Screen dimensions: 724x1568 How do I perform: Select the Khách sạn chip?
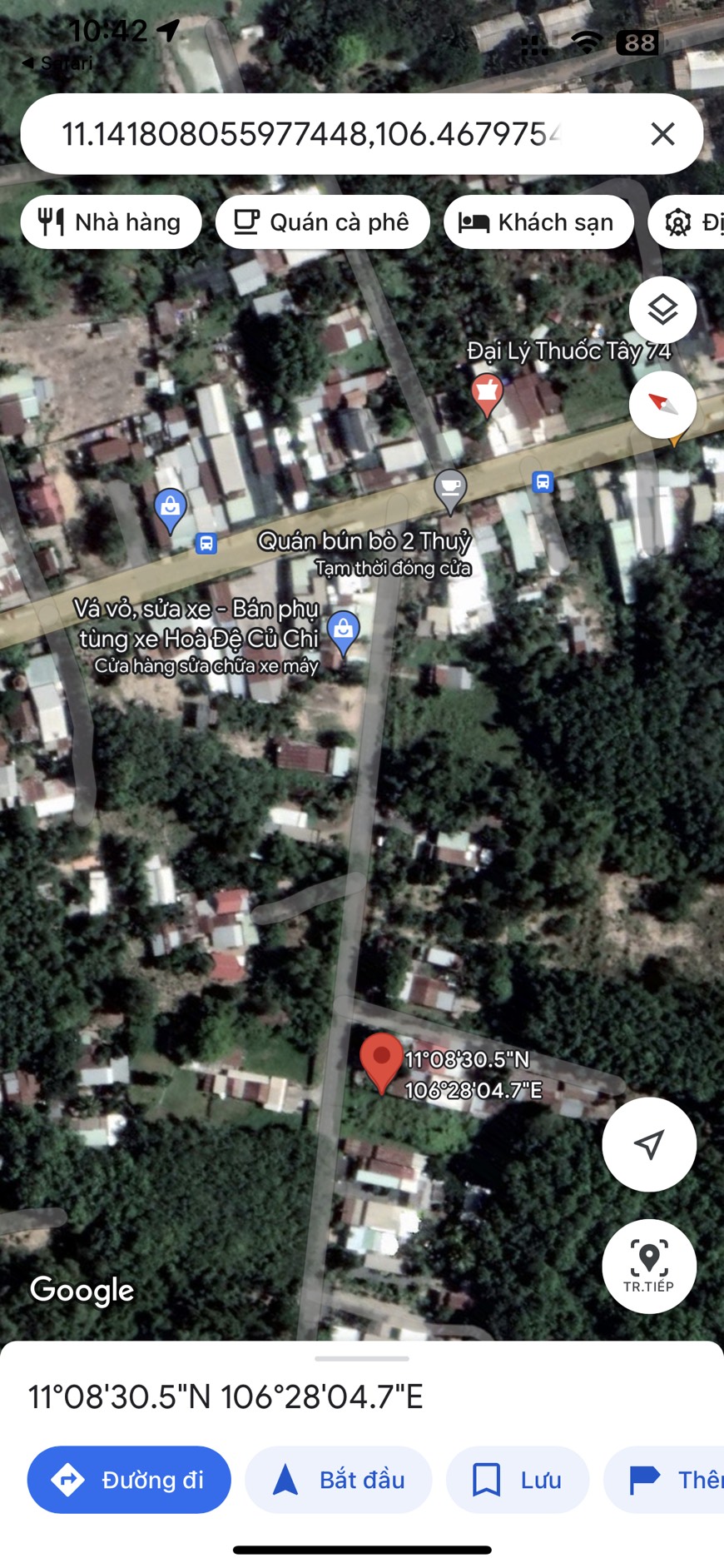tap(538, 222)
